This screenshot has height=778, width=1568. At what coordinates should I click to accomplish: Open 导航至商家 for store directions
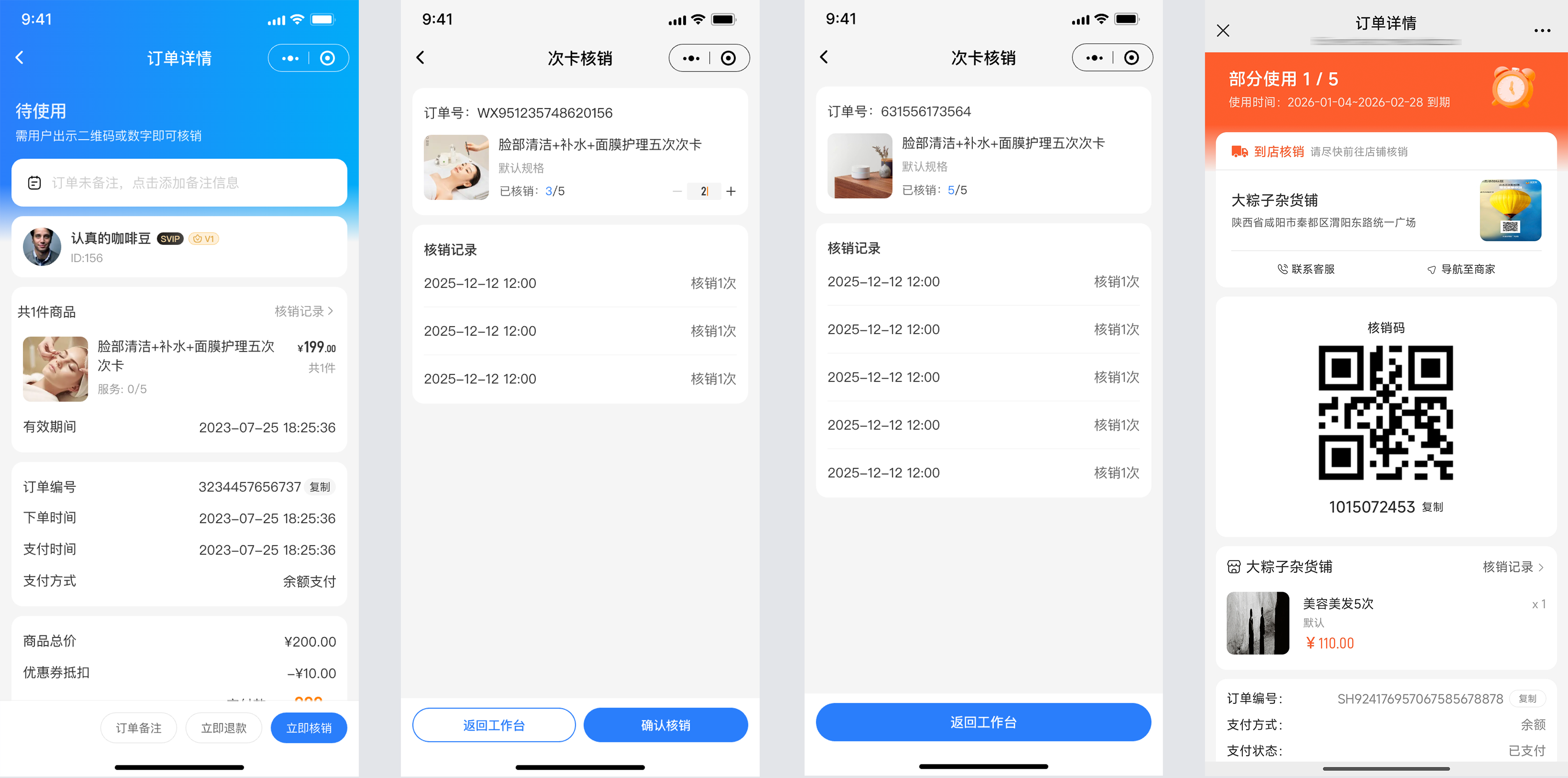pos(1461,269)
